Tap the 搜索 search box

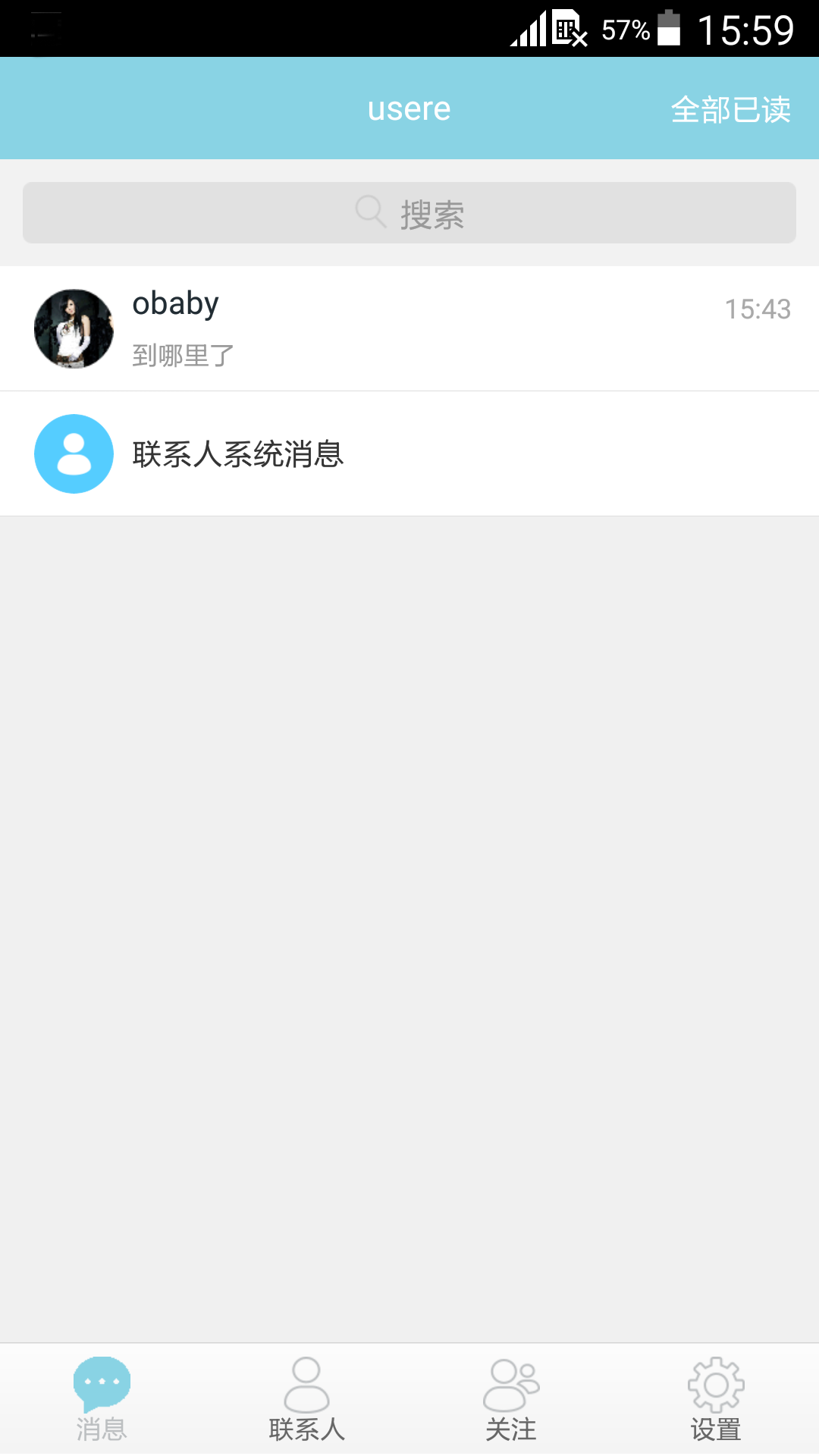click(x=409, y=213)
